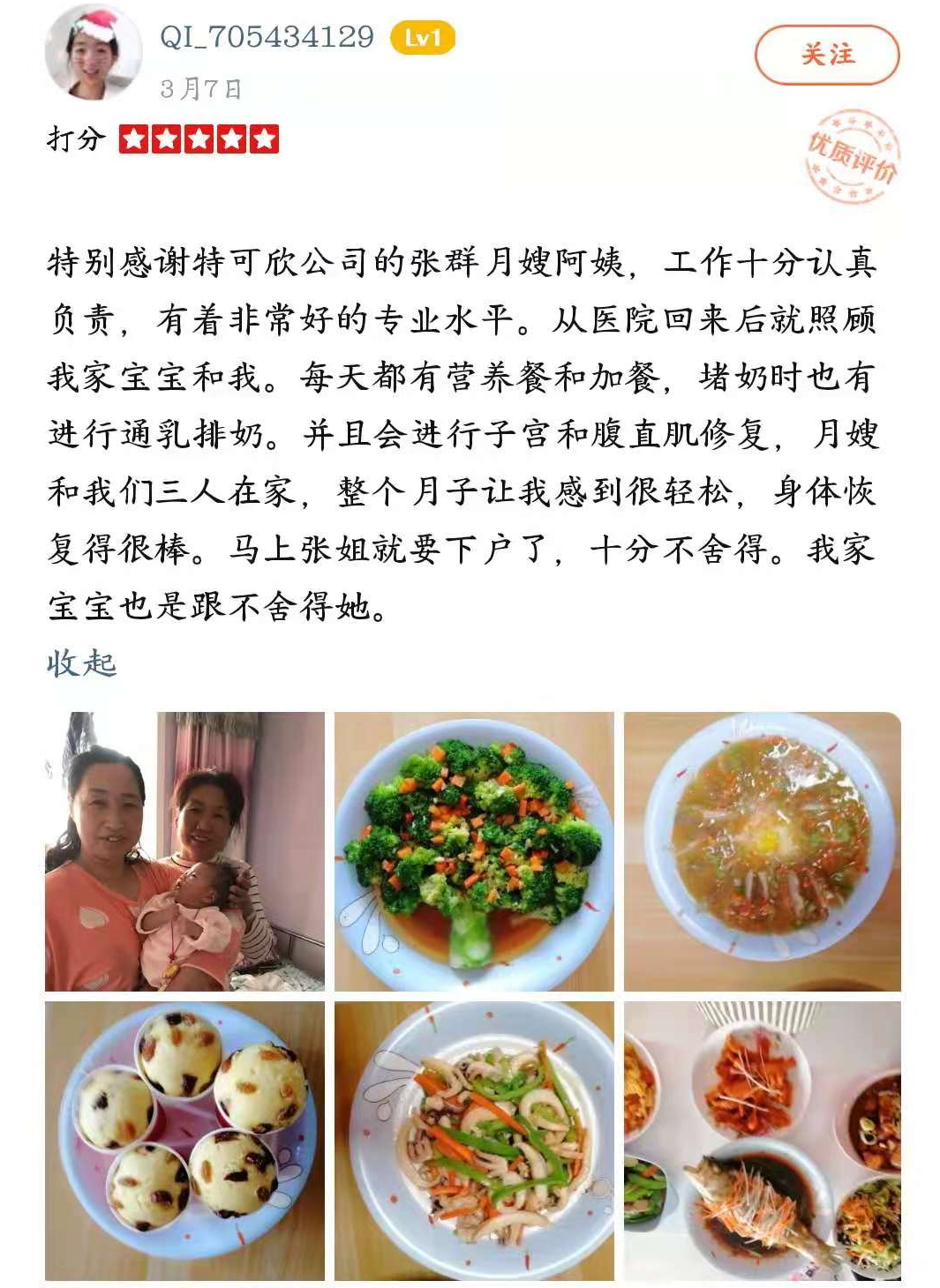Collapse the review text with 收起
This screenshot has height=1288, width=940.
pyautogui.click(x=81, y=663)
